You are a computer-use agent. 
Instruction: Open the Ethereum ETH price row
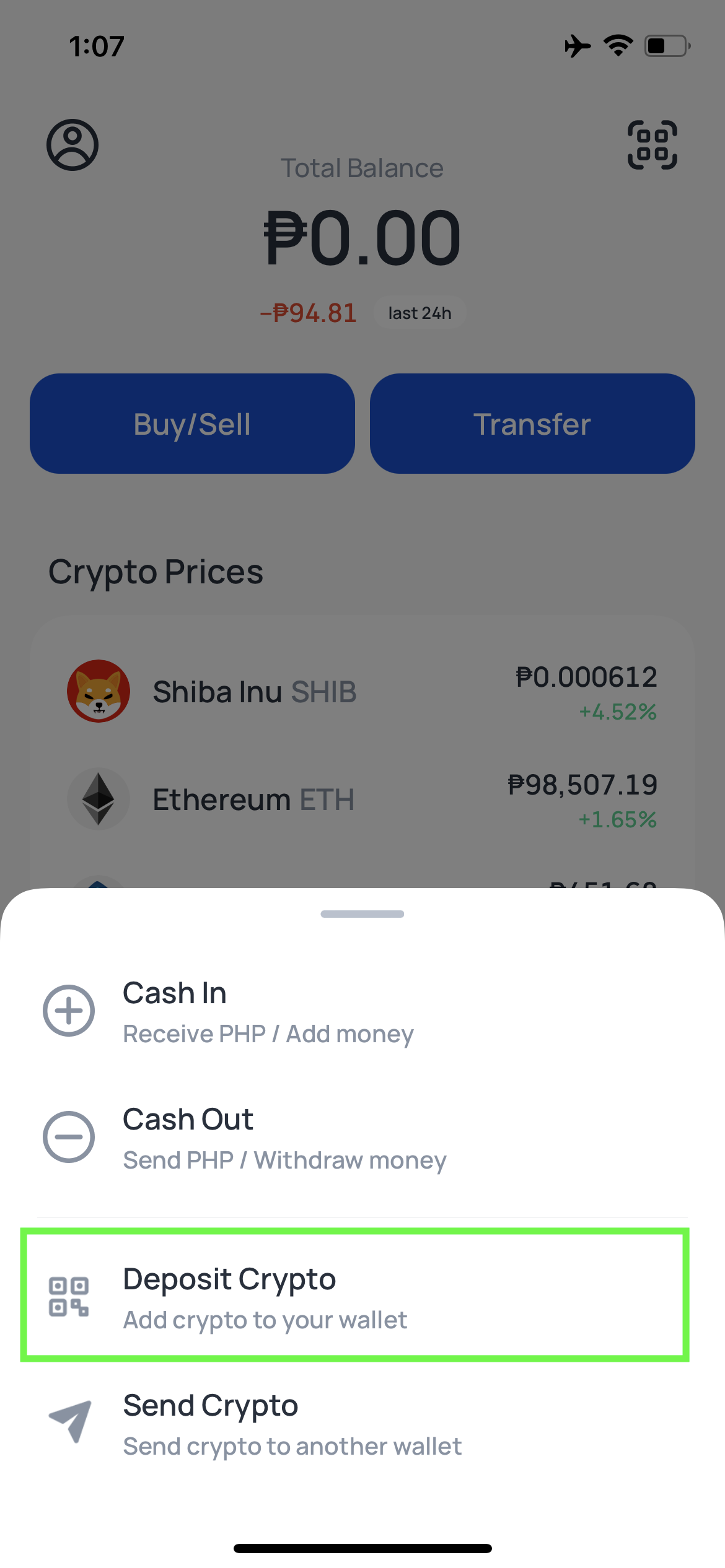[x=362, y=798]
